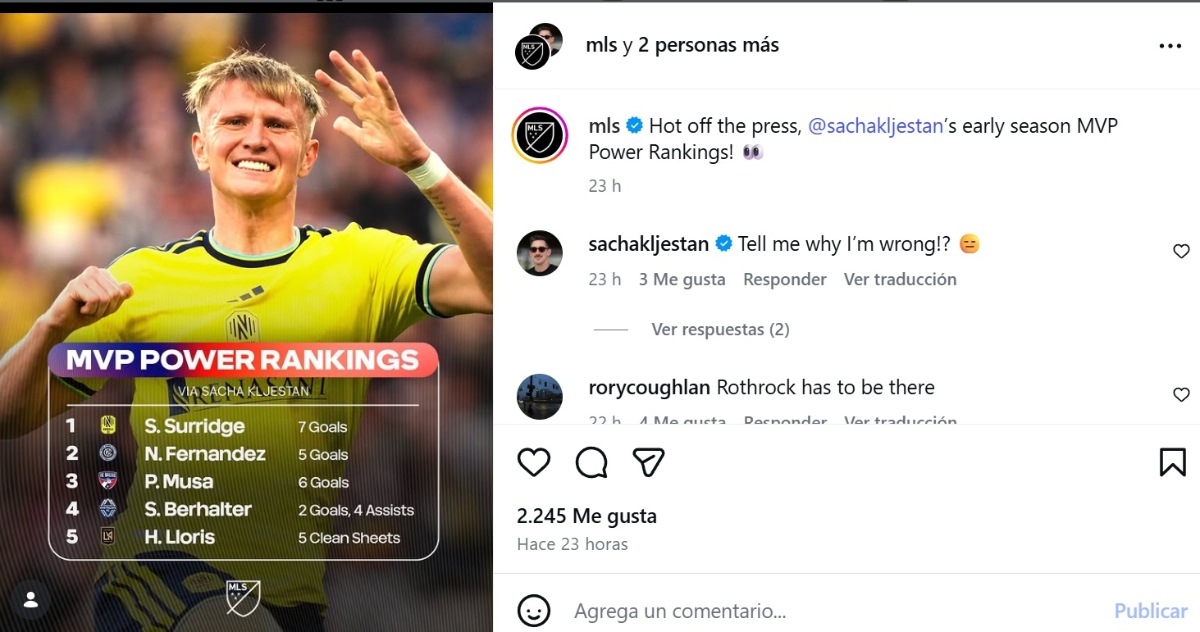
Task: Expand Ver respuestas (2)
Action: tap(720, 329)
